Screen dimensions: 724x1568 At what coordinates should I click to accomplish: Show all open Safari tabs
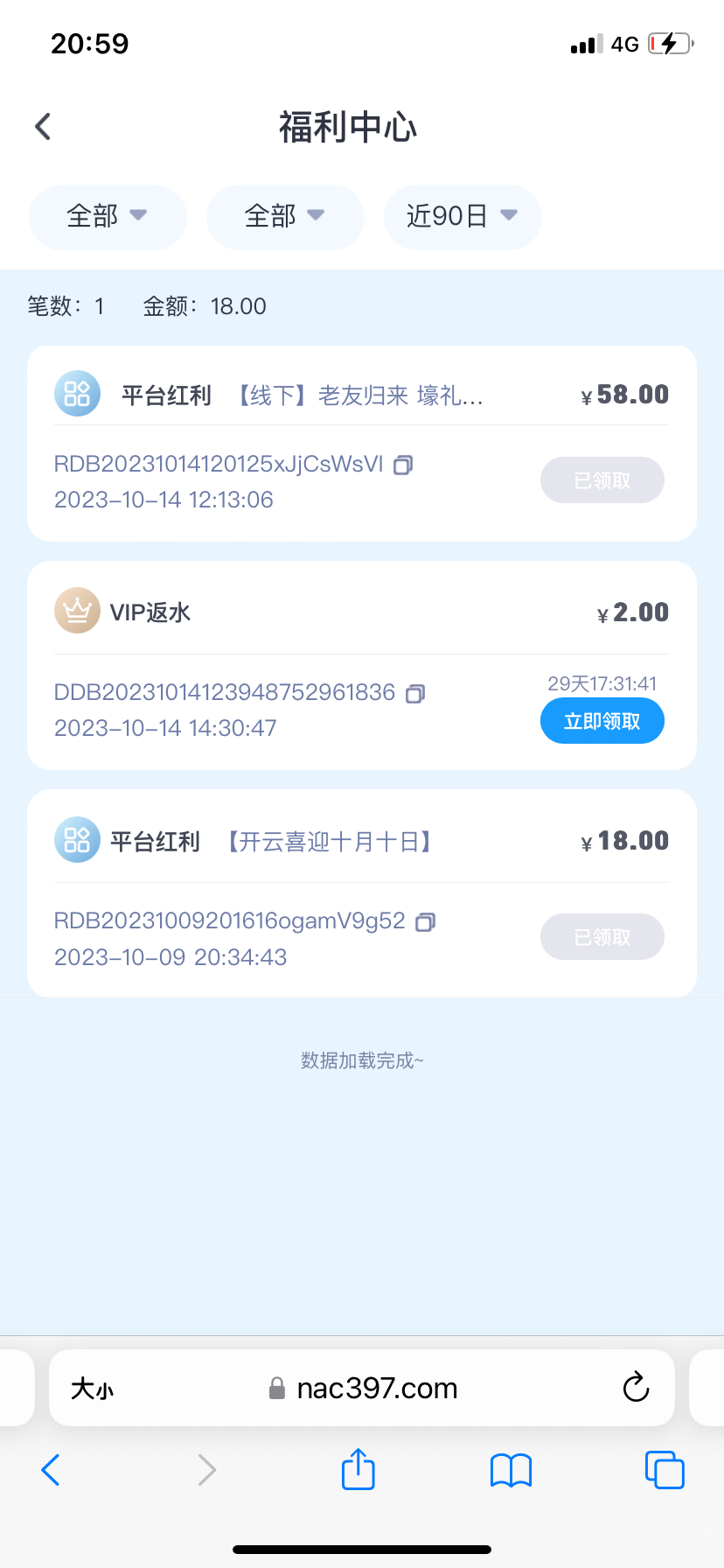(665, 1470)
